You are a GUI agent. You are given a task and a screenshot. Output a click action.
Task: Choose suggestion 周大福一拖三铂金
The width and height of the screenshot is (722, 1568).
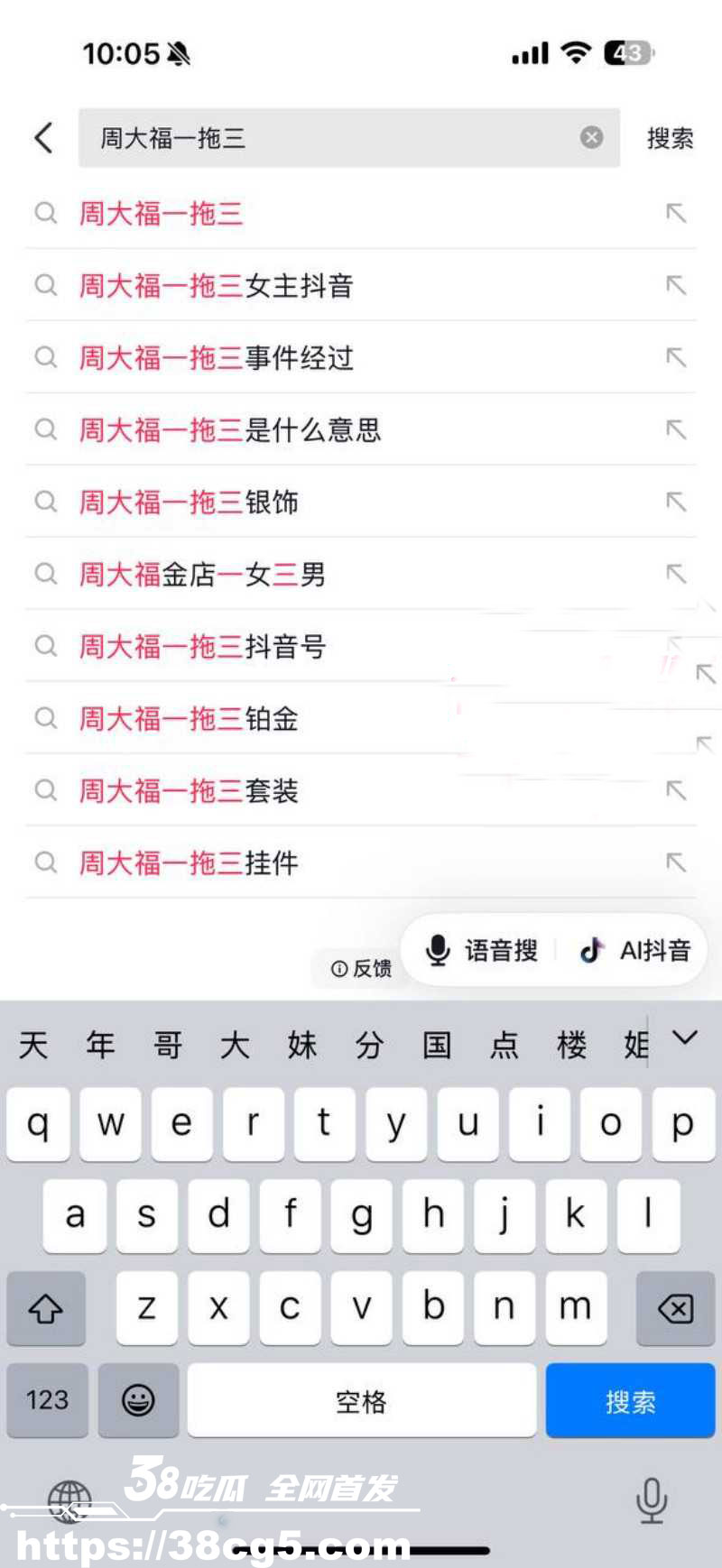(x=190, y=719)
